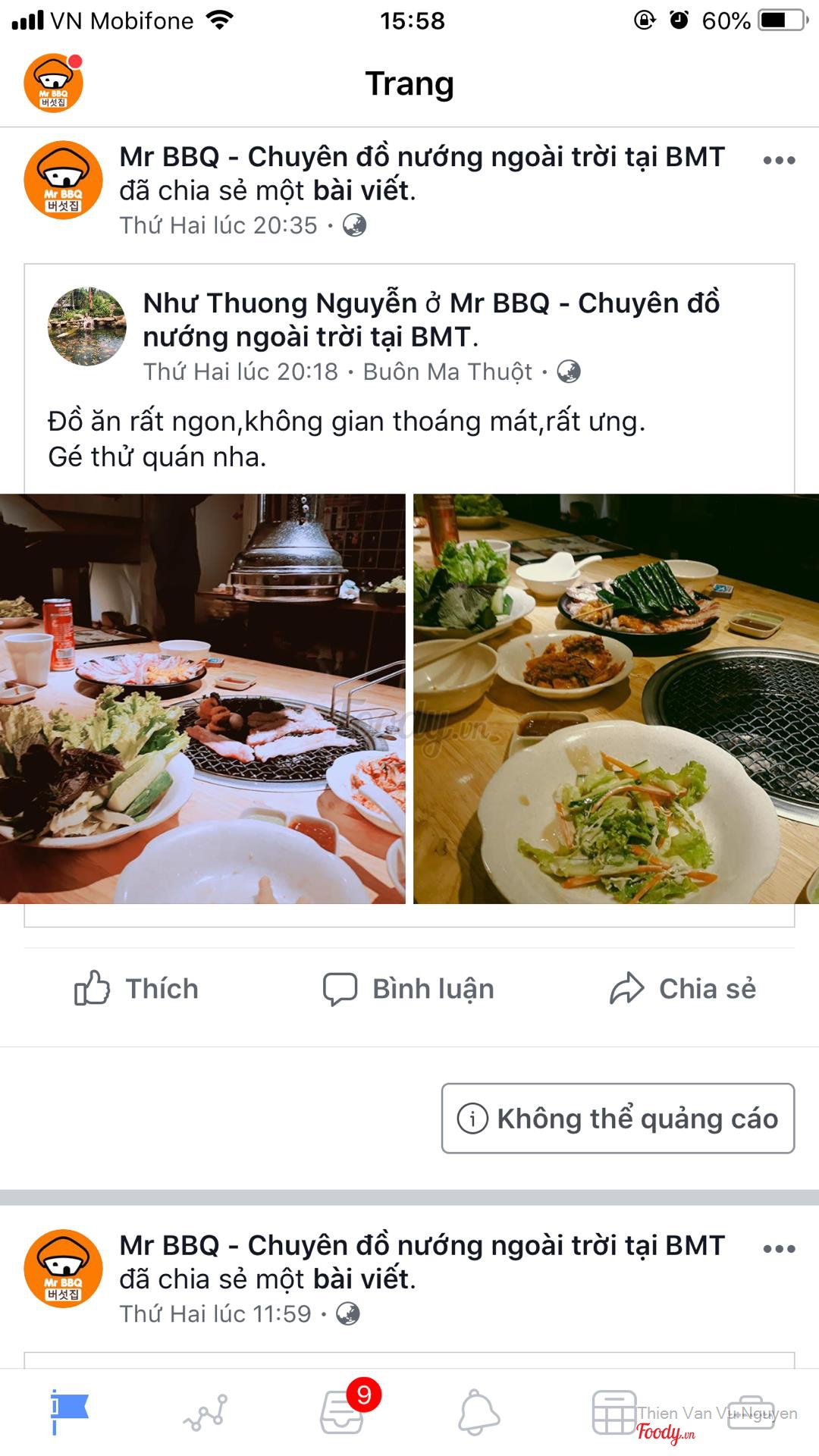Switch to the Page flag tab
The height and width of the screenshot is (1456, 819).
pyautogui.click(x=69, y=1412)
